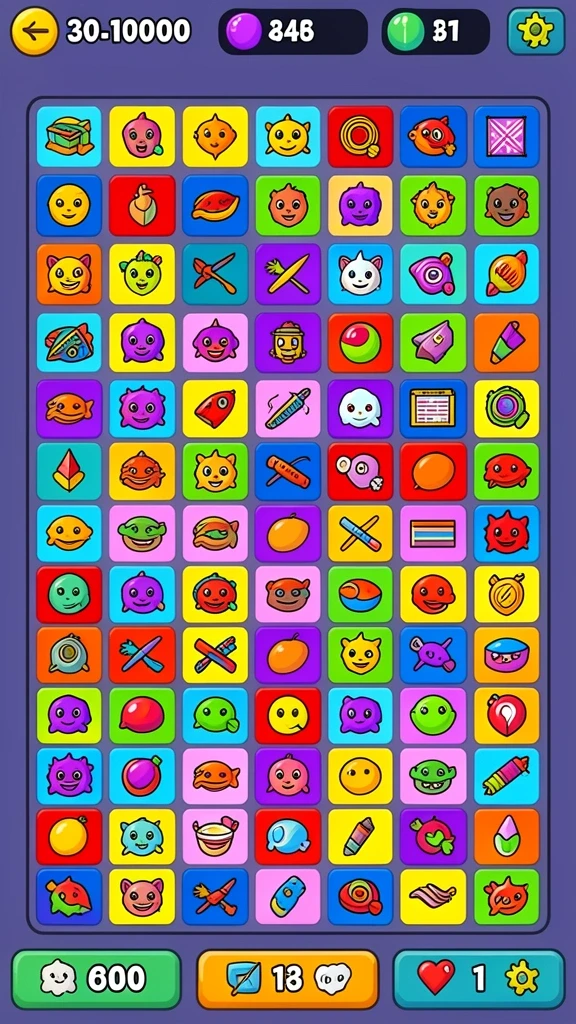Tap the striped flag tile on pink
Image resolution: width=576 pixels, height=1024 pixels.
point(432,534)
